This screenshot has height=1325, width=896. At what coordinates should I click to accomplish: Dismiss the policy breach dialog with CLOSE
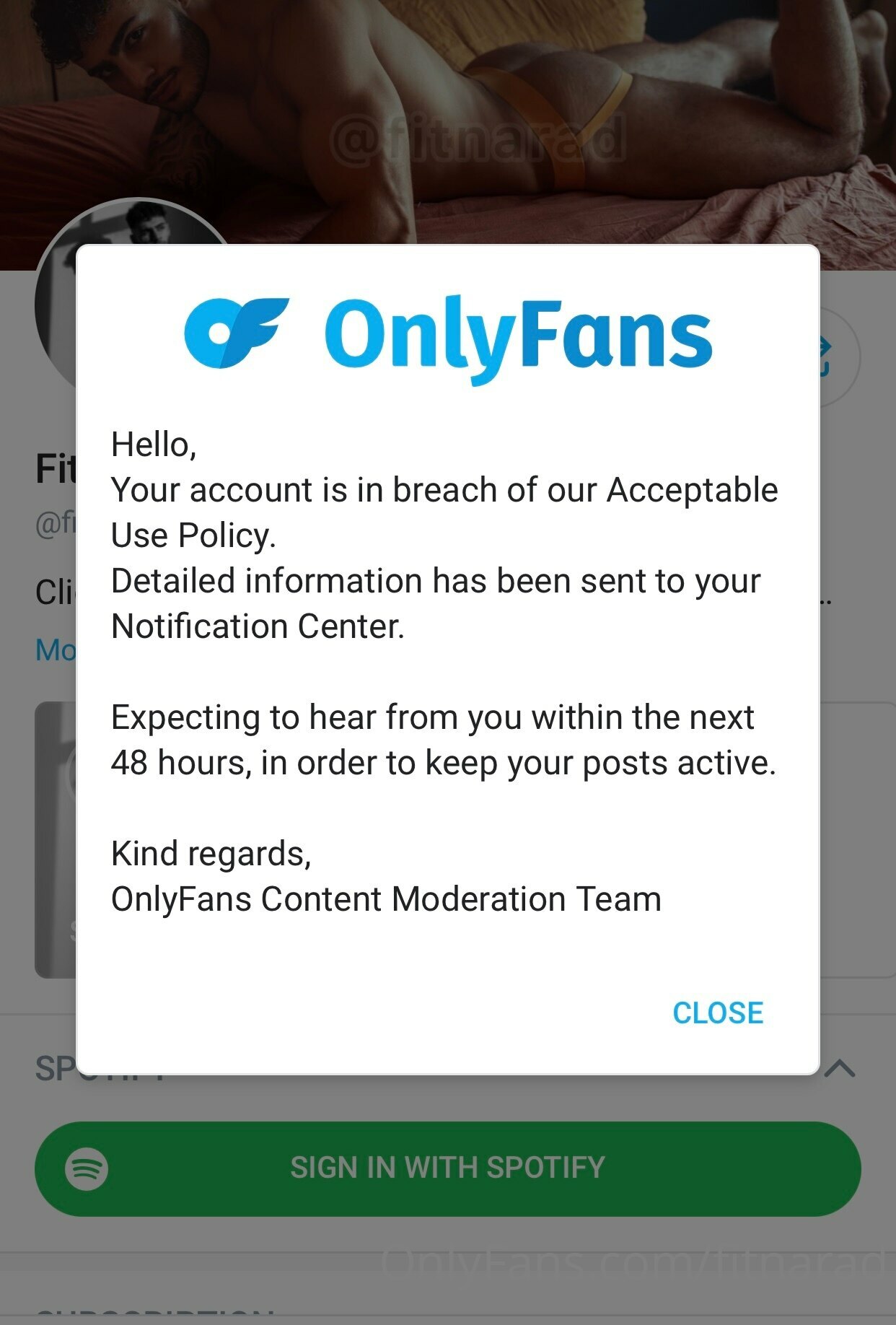tap(717, 1013)
